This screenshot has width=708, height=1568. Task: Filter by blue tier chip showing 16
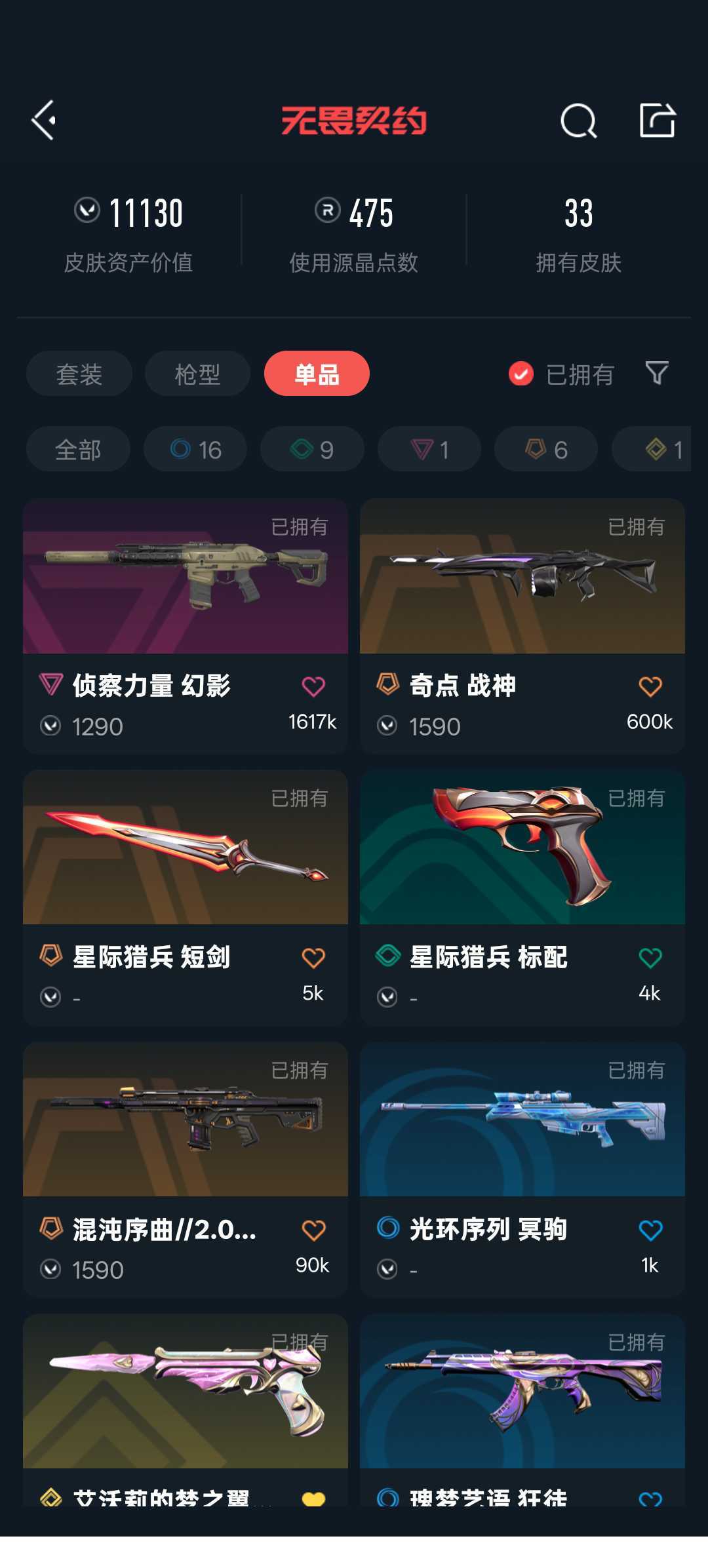click(195, 450)
